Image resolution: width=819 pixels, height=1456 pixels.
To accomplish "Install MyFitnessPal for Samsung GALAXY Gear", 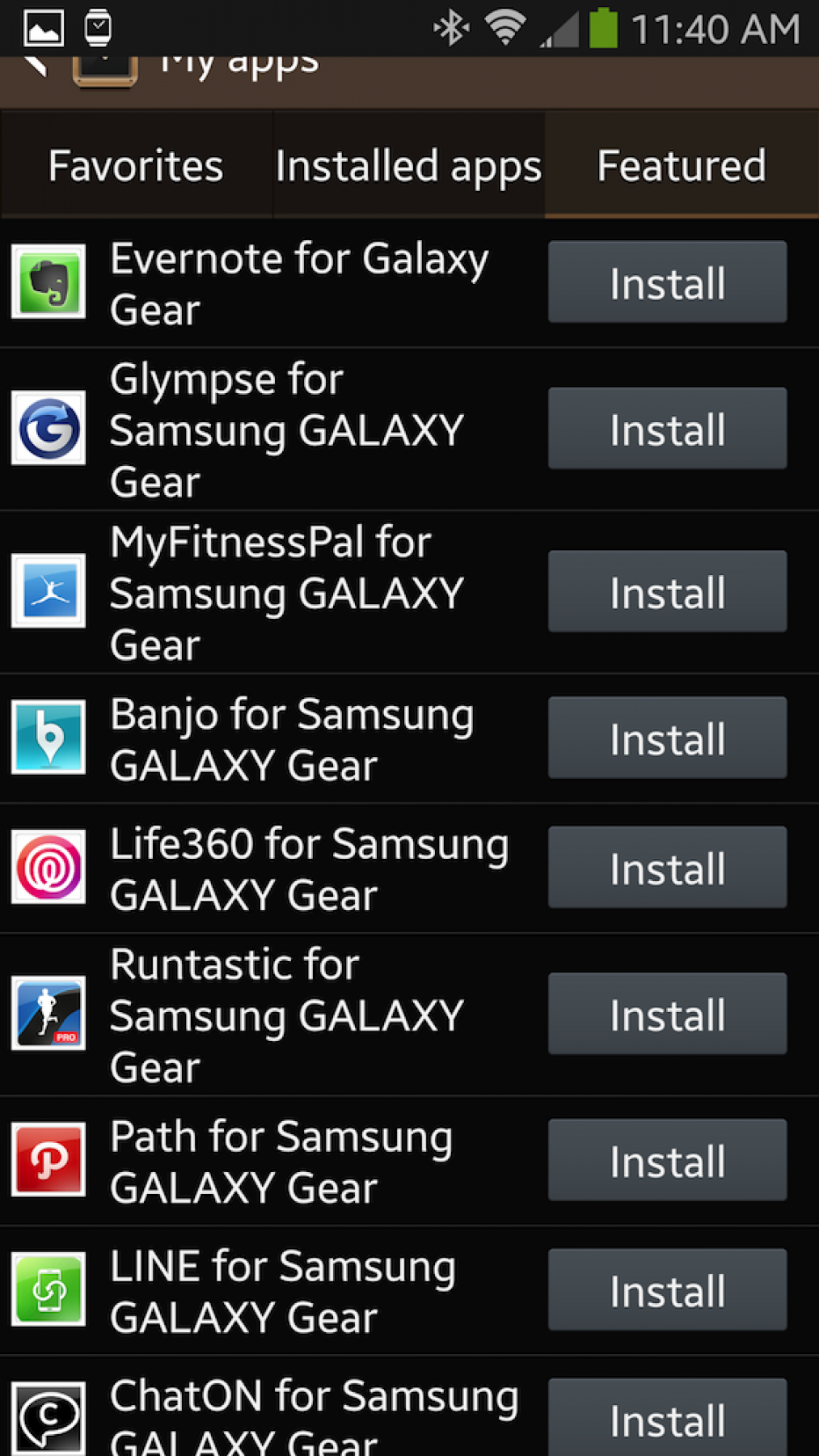I will coord(667,592).
